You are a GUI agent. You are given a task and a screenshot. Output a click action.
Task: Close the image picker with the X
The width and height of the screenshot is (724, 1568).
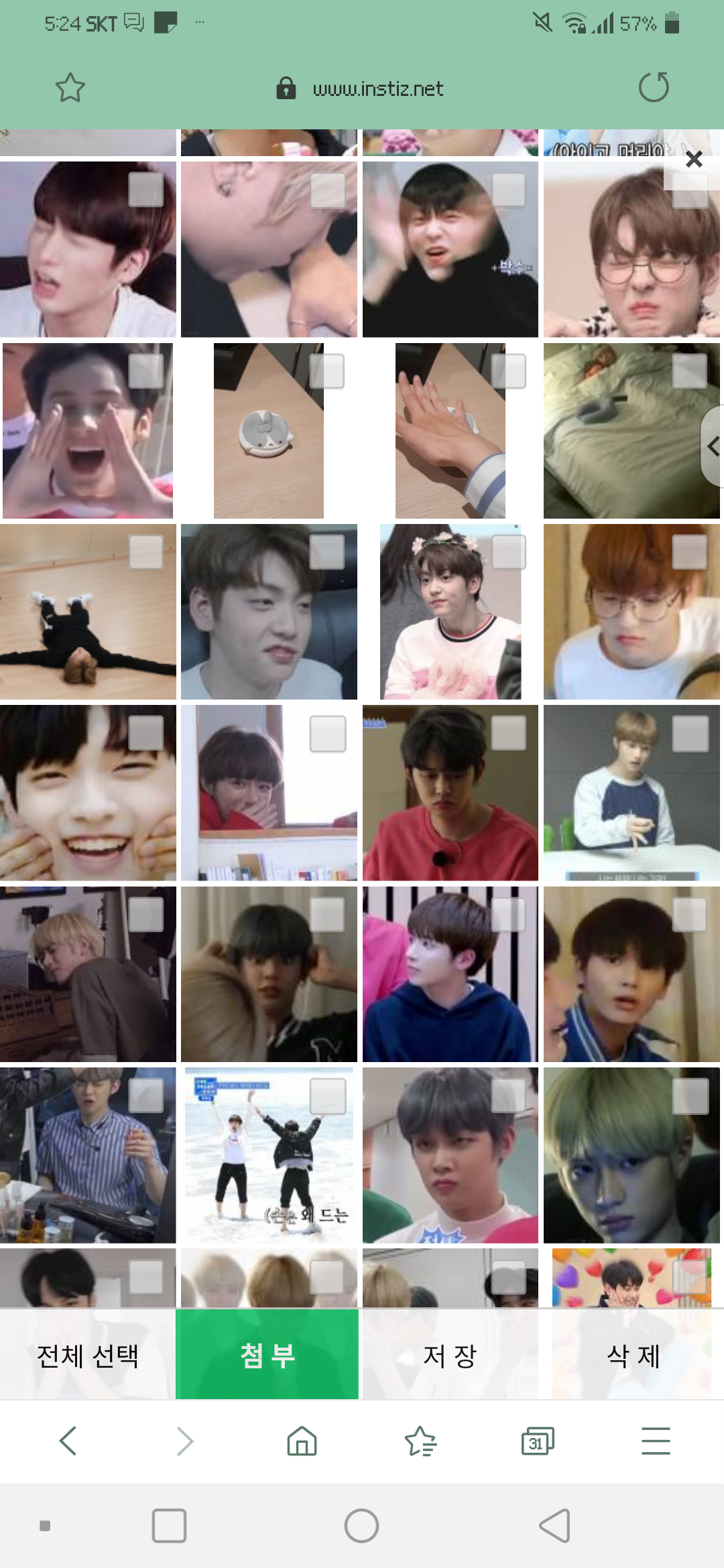(694, 159)
